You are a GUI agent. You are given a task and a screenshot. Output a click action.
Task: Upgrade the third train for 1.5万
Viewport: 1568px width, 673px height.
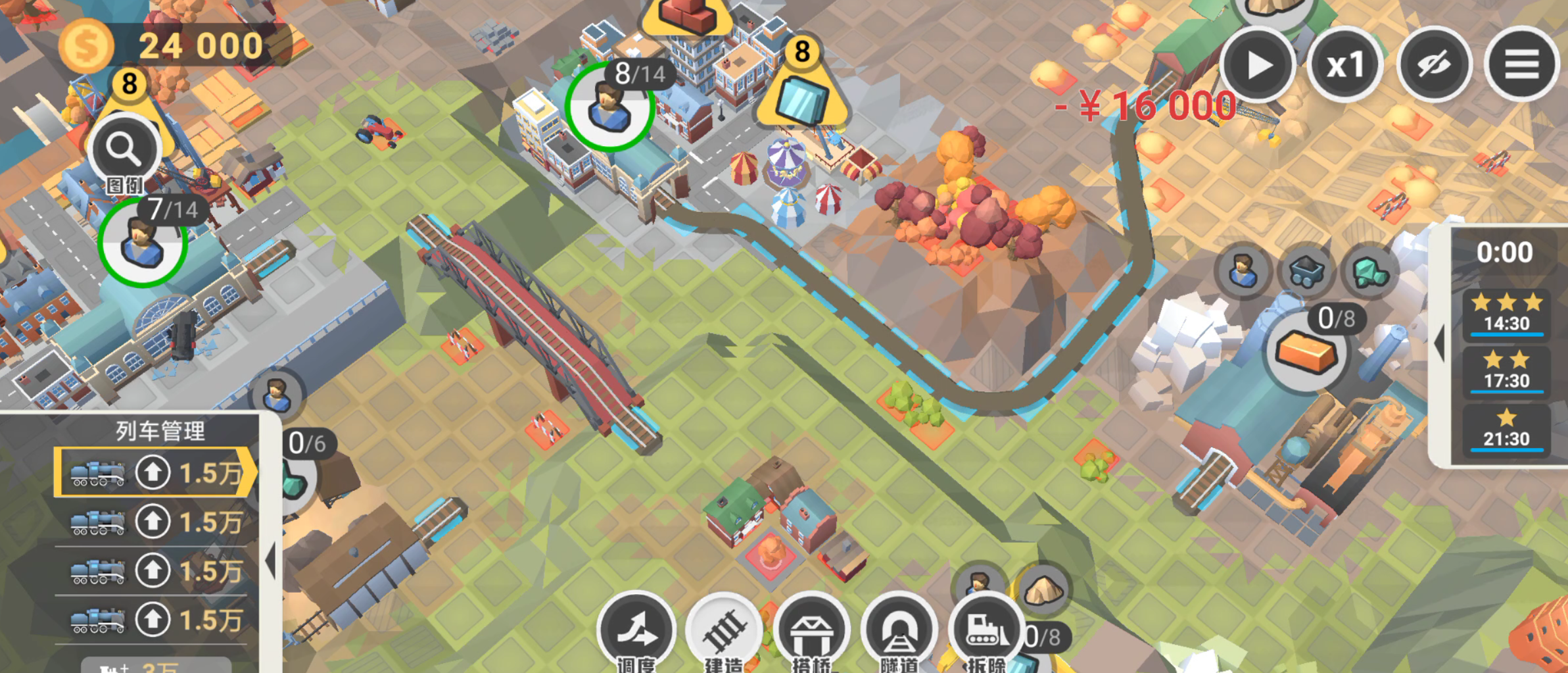tap(153, 570)
